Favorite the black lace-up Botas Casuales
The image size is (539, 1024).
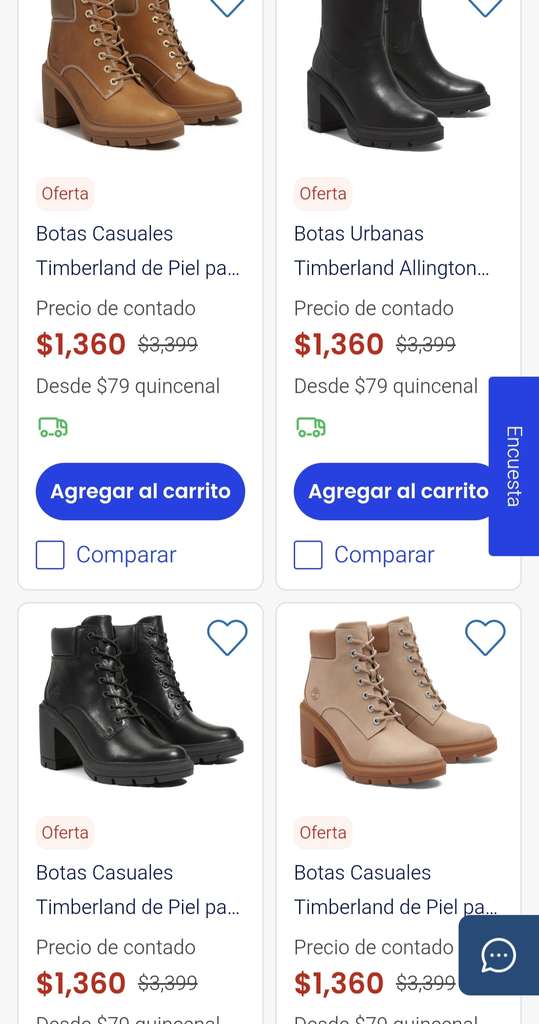coord(227,637)
